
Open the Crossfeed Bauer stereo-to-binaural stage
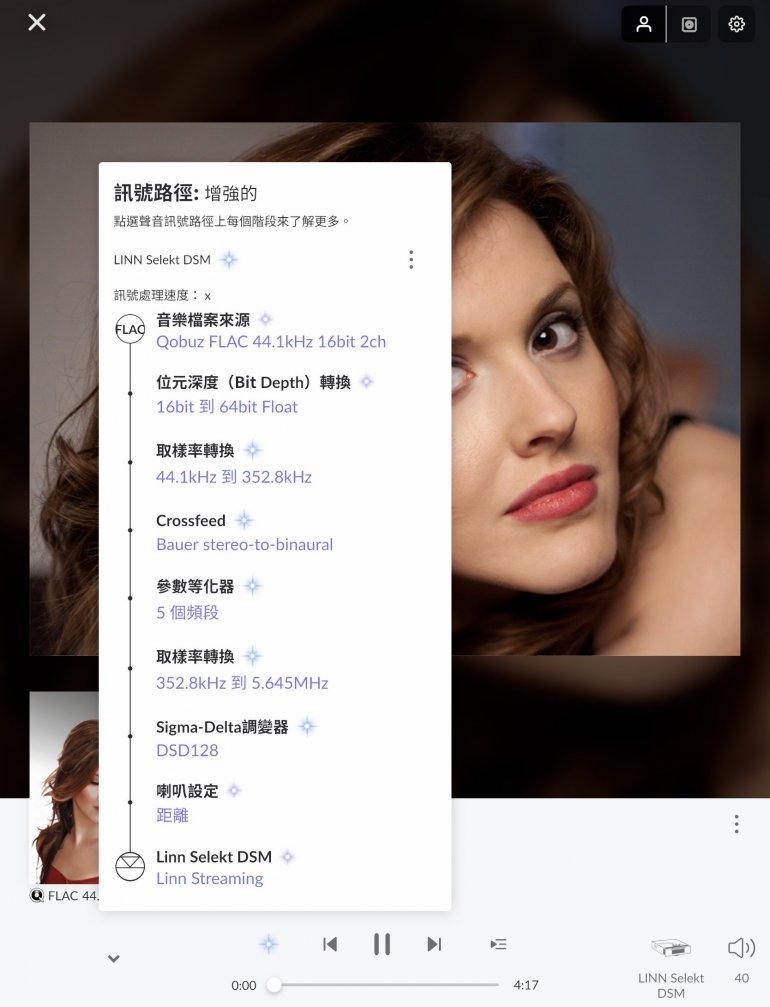pos(244,544)
